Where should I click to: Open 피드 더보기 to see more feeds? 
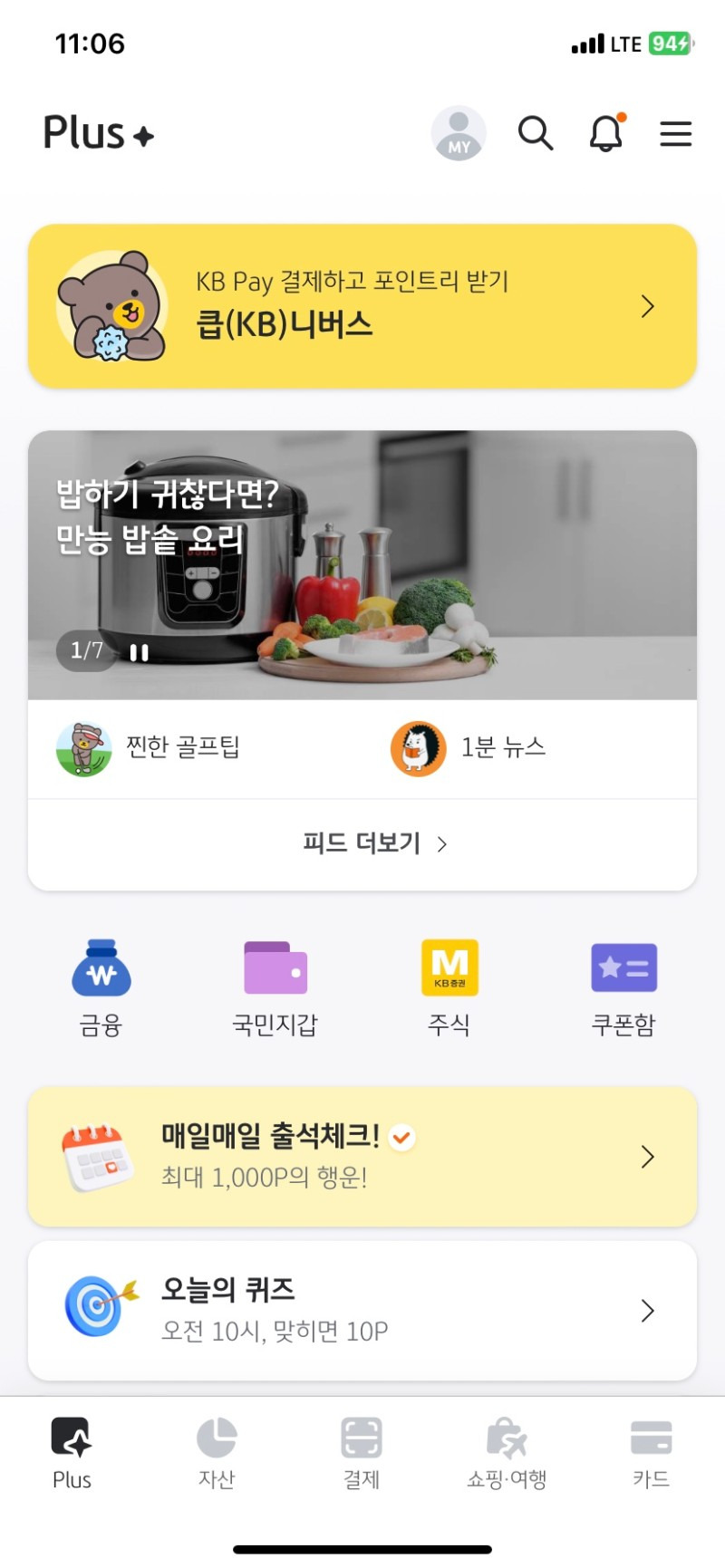pos(362,842)
